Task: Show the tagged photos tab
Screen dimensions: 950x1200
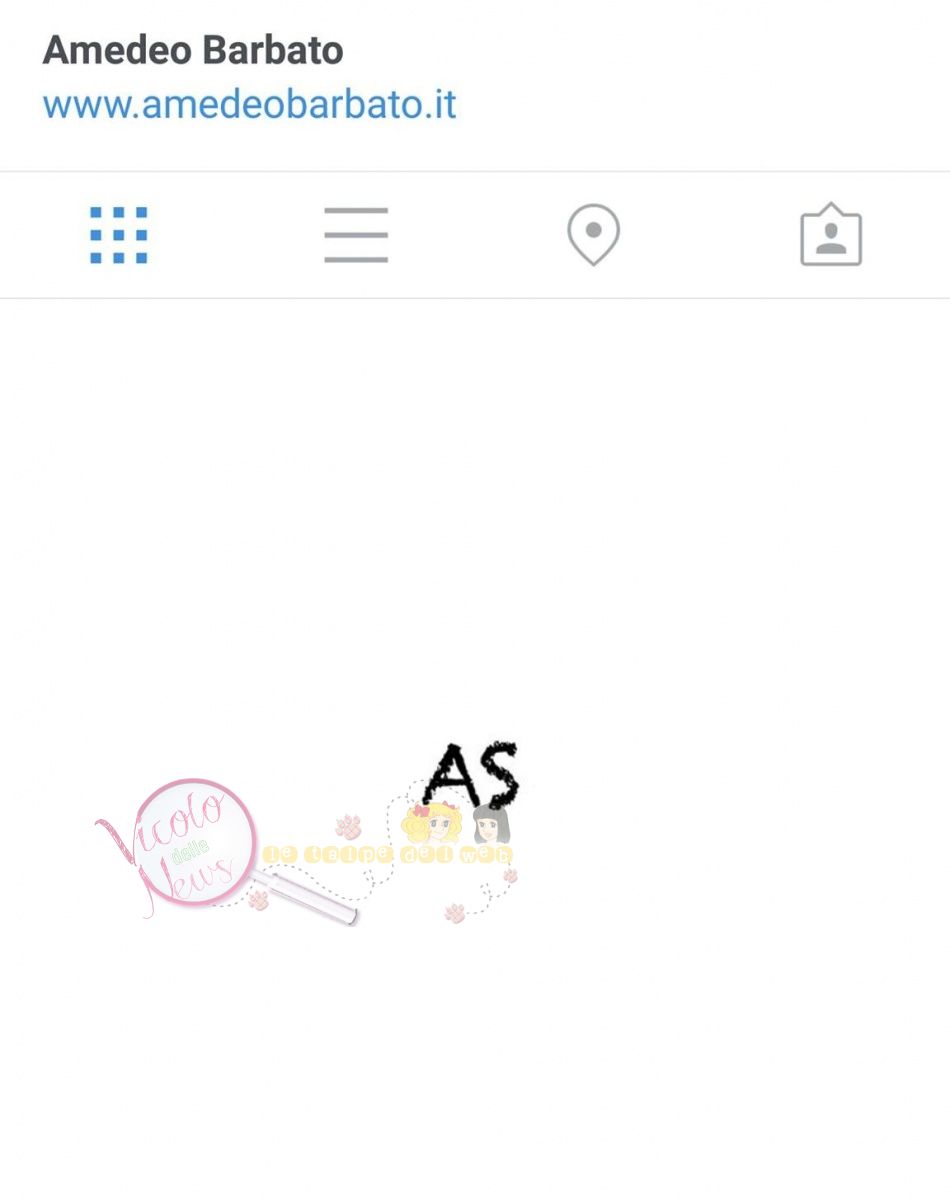Action: click(831, 236)
